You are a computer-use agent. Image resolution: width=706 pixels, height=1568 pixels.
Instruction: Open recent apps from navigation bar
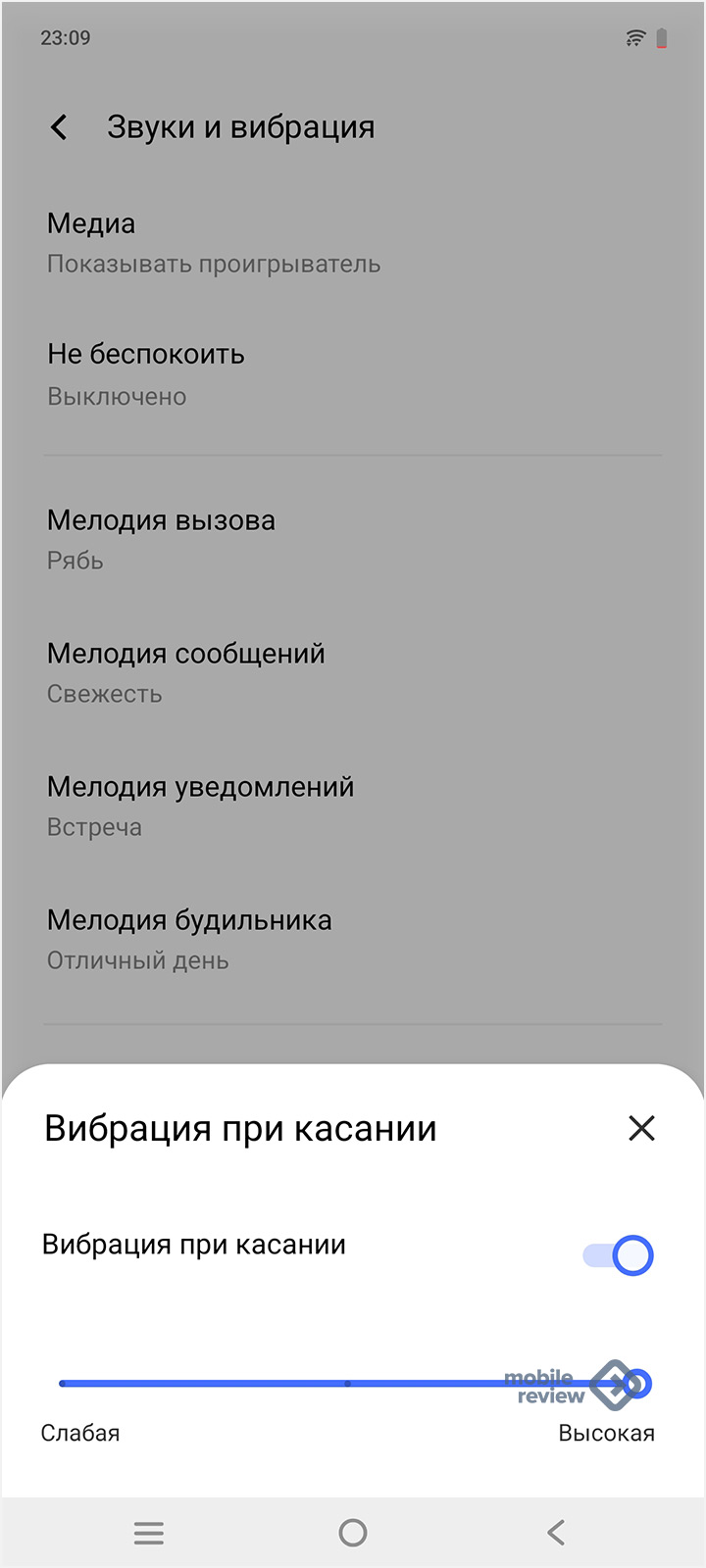tap(149, 1533)
